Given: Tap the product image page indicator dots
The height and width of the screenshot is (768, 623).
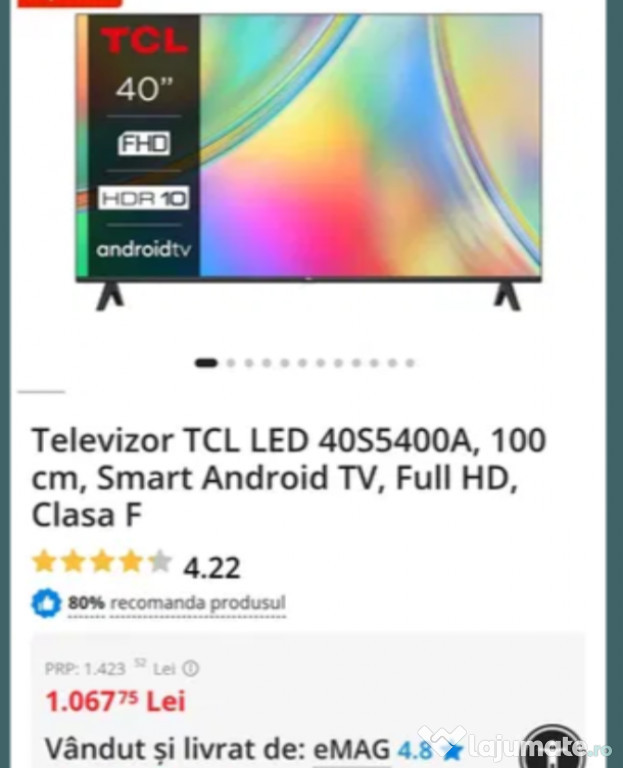Looking at the screenshot, I should [x=305, y=363].
